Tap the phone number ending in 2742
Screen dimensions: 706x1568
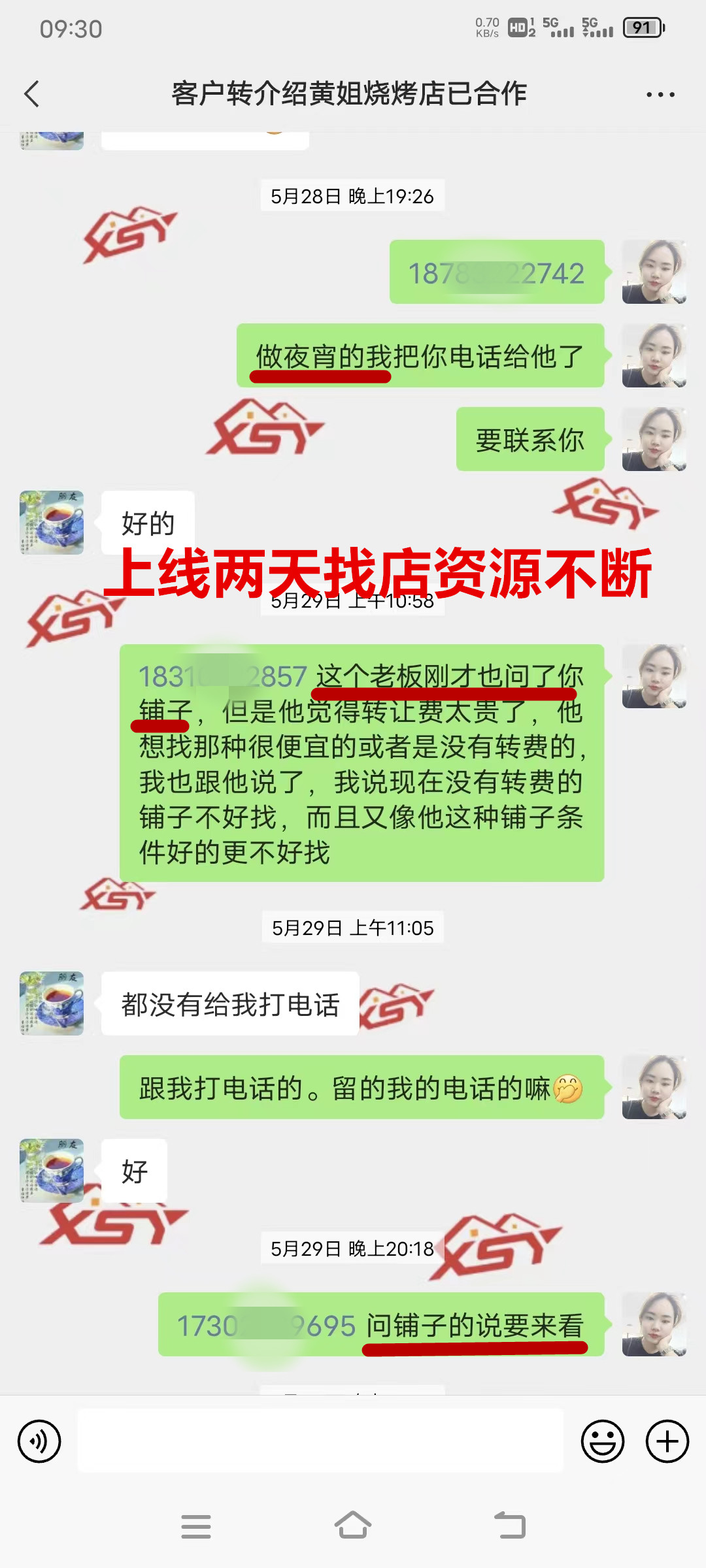496,273
